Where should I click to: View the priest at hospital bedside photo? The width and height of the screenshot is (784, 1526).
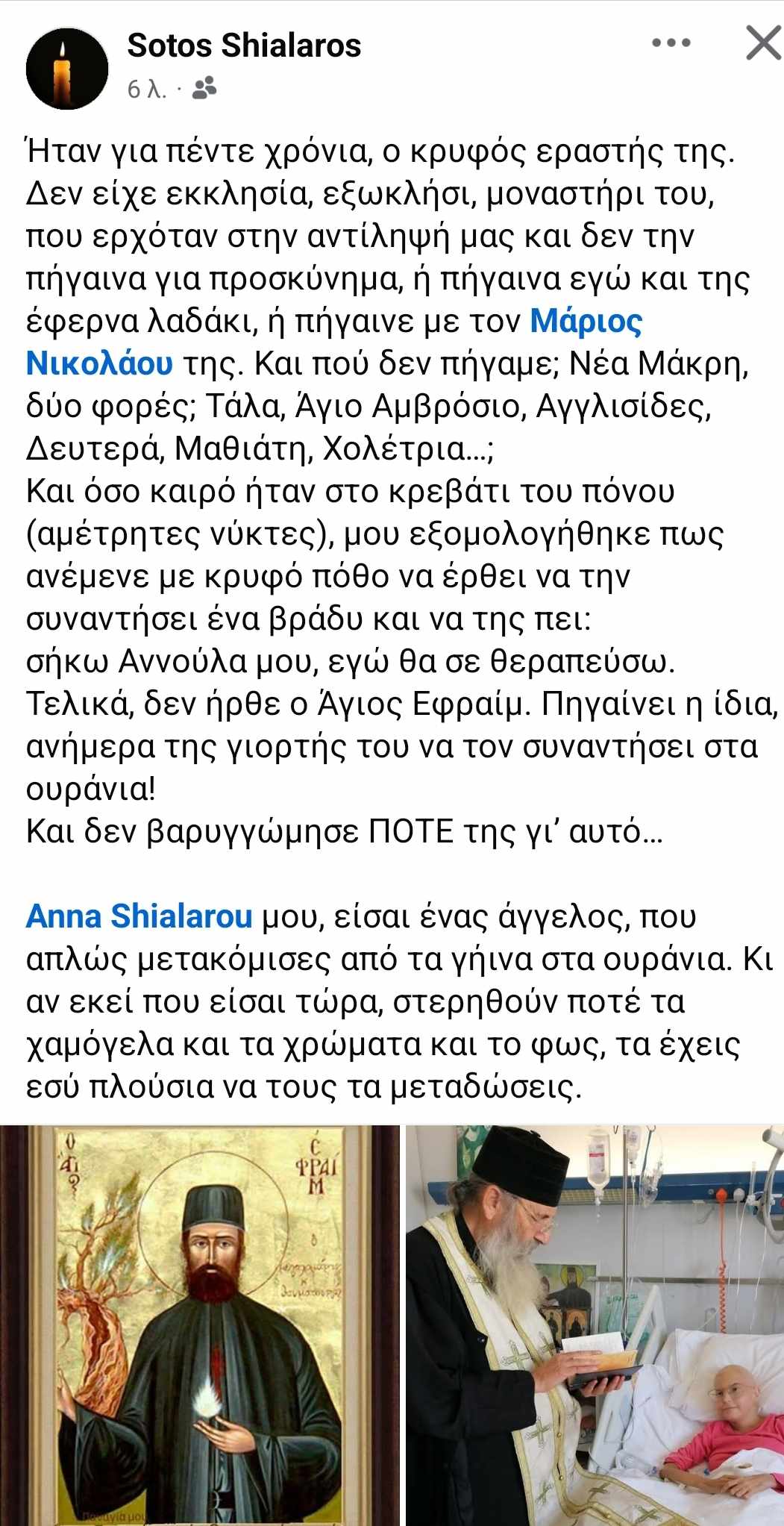(x=595, y=1325)
